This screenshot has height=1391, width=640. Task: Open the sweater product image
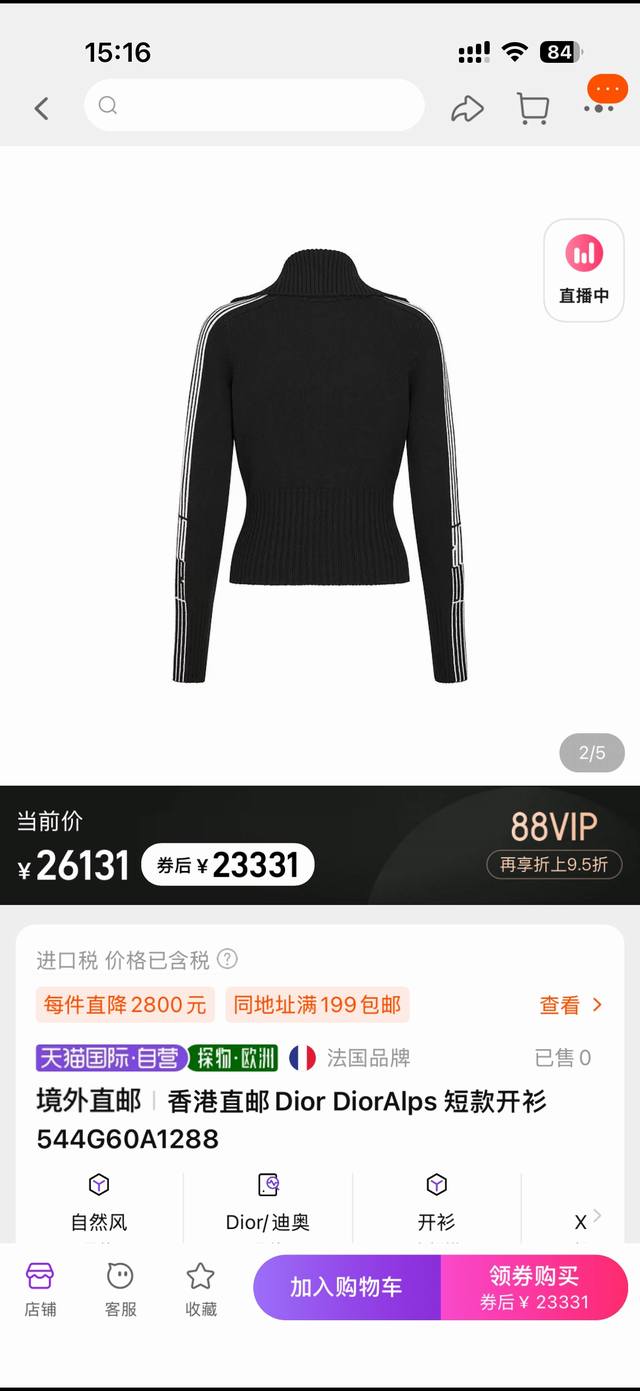[320, 465]
